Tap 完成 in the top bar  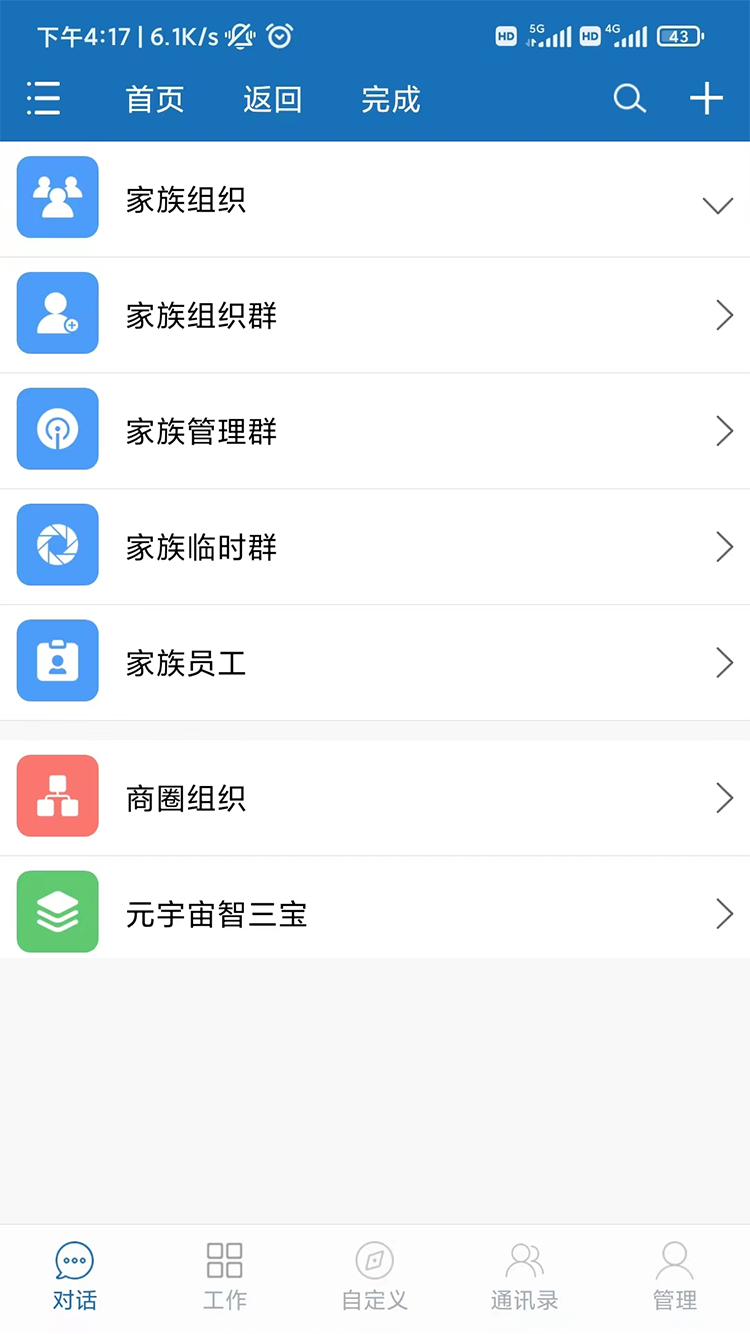pyautogui.click(x=391, y=99)
